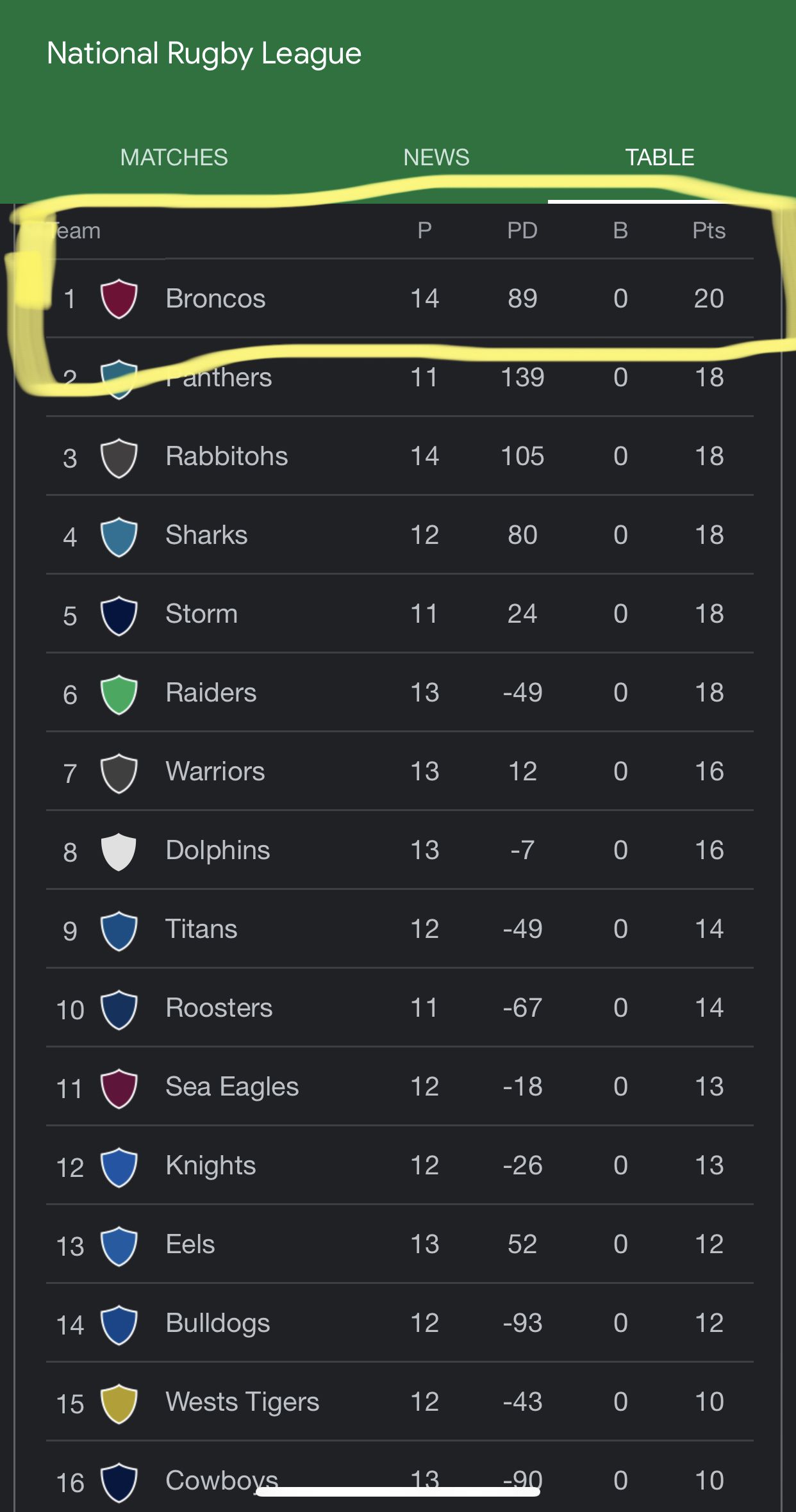
Task: Open the Bulldogs team row
Action: pyautogui.click(x=400, y=1323)
